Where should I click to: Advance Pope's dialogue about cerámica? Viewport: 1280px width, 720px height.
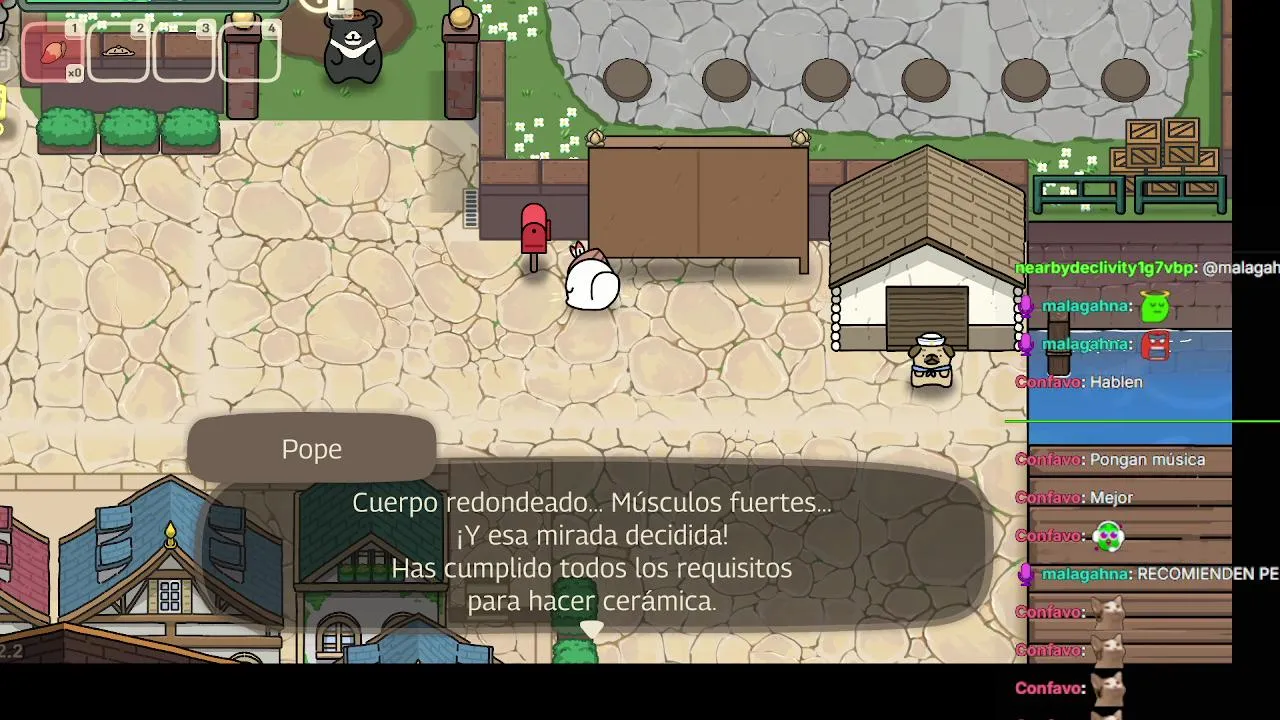pyautogui.click(x=592, y=628)
